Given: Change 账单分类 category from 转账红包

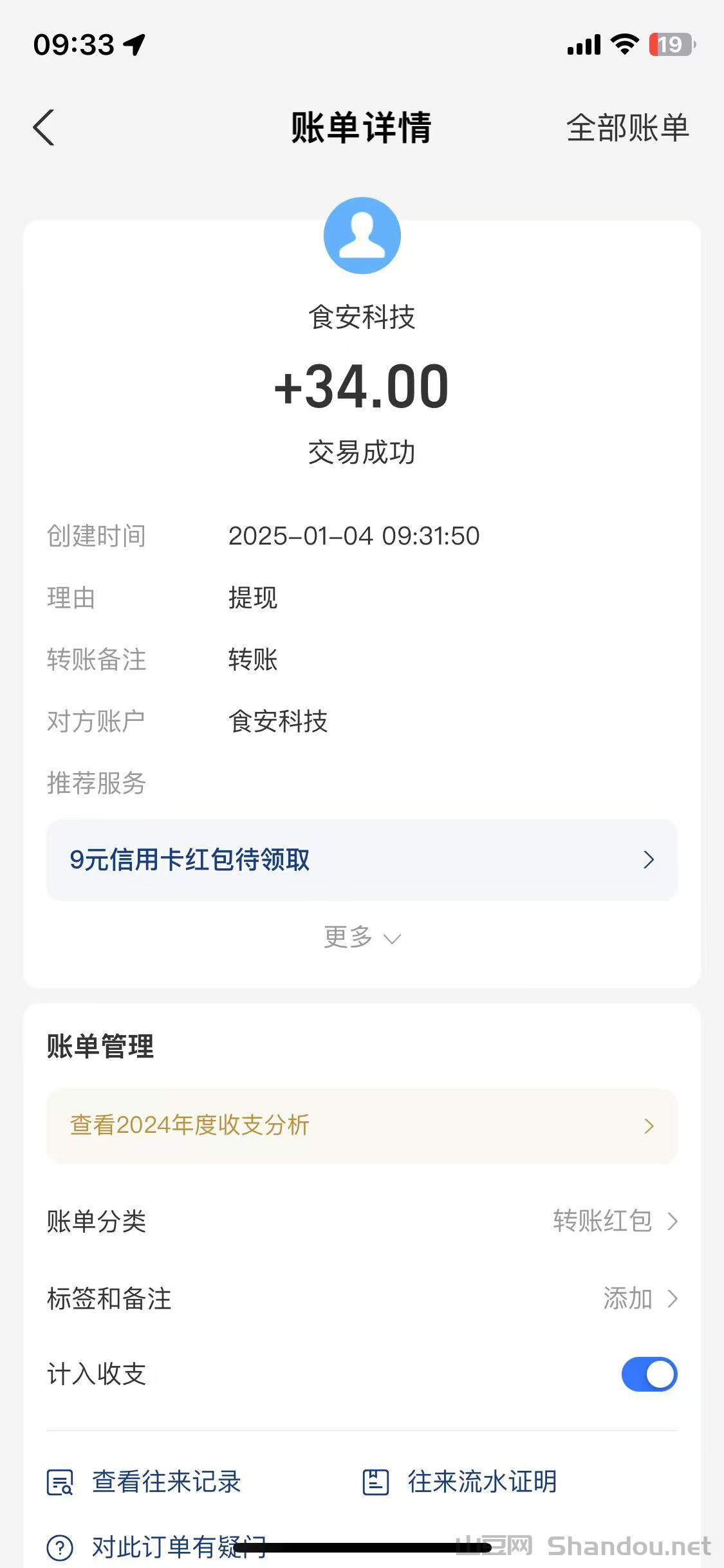Looking at the screenshot, I should click(614, 1221).
